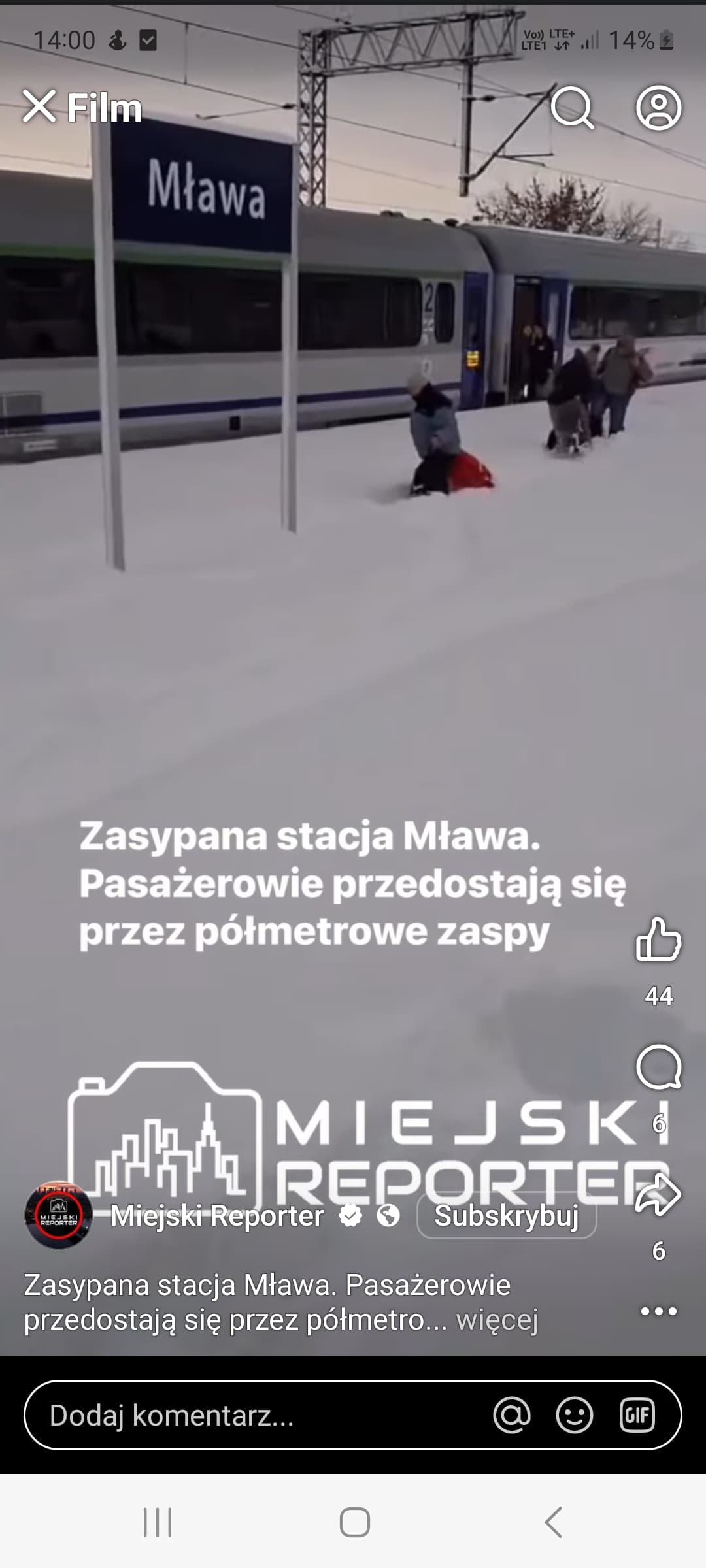Open recent apps from navigation bar

[x=158, y=1522]
